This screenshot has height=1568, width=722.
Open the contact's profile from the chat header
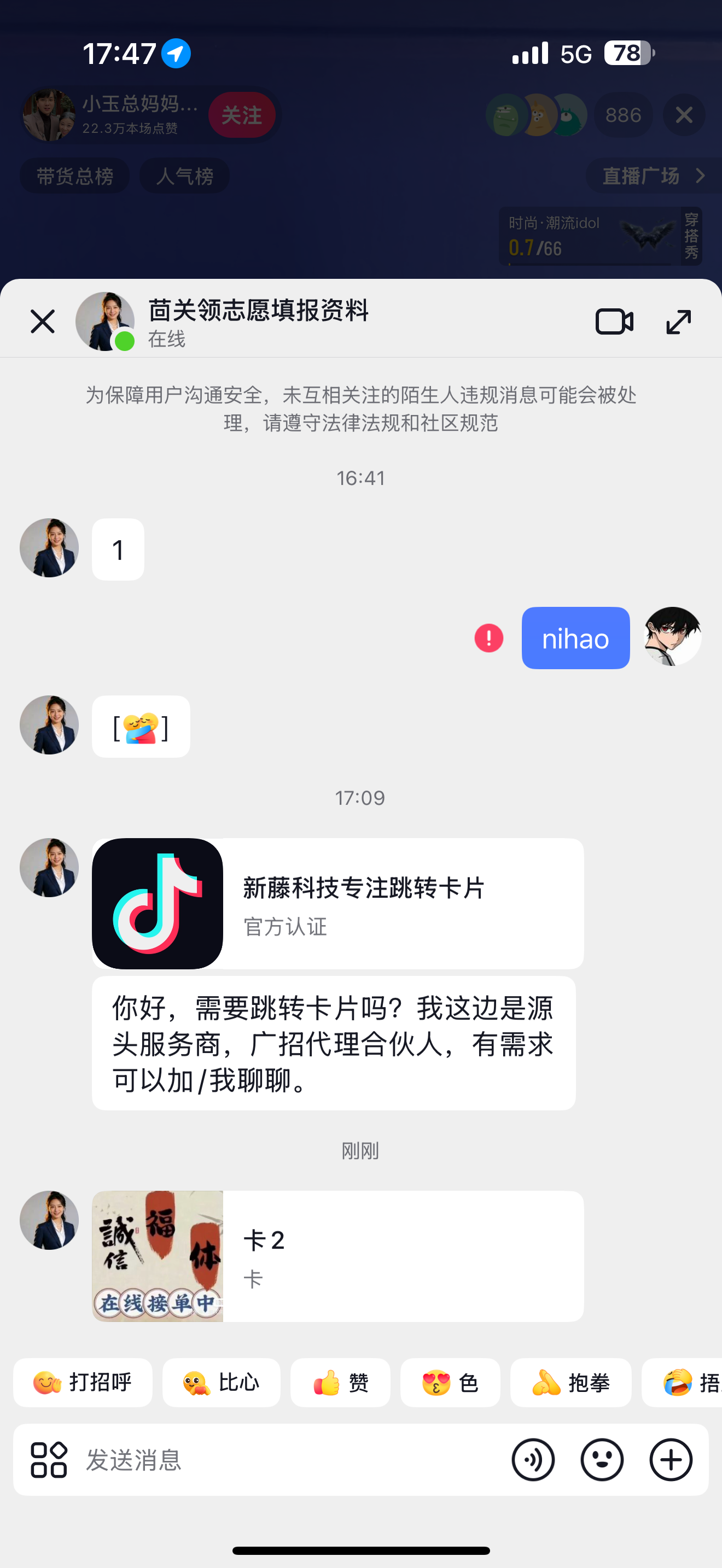104,321
